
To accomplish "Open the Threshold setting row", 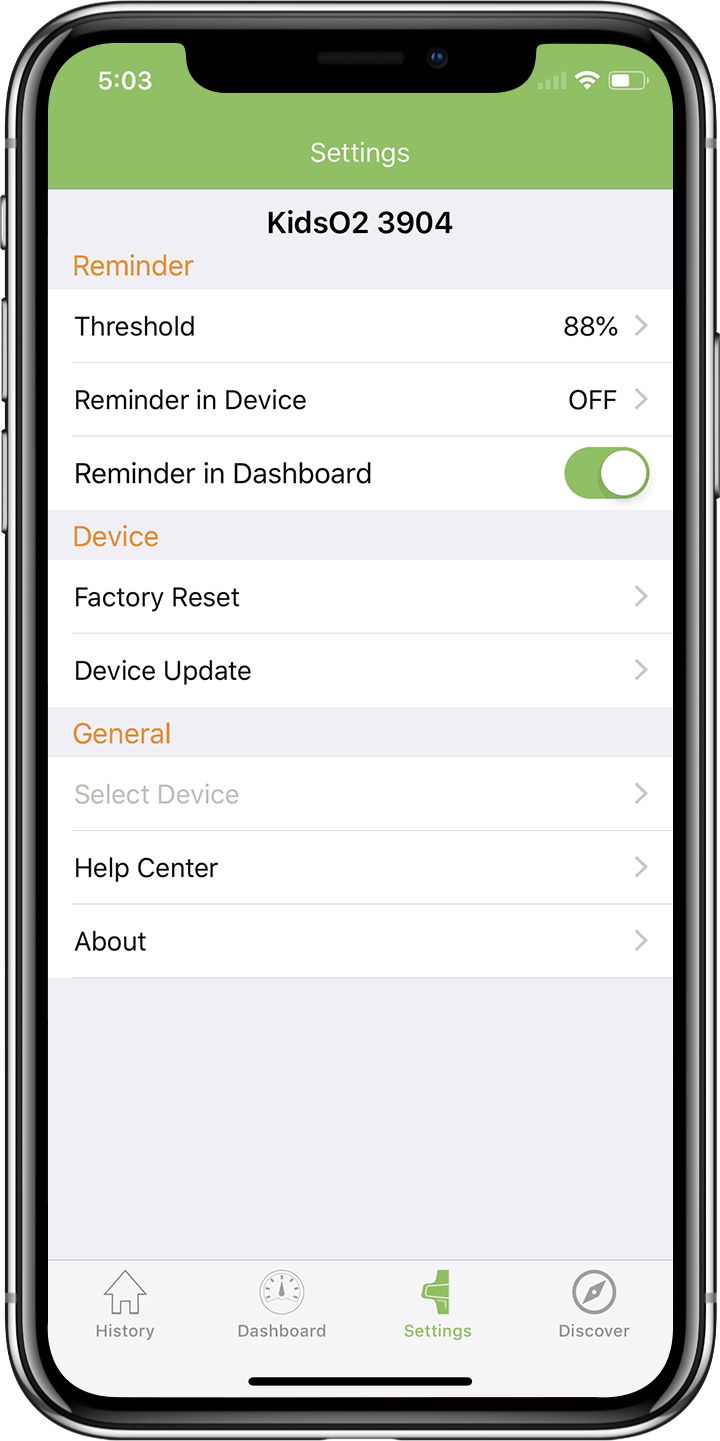I will 360,326.
